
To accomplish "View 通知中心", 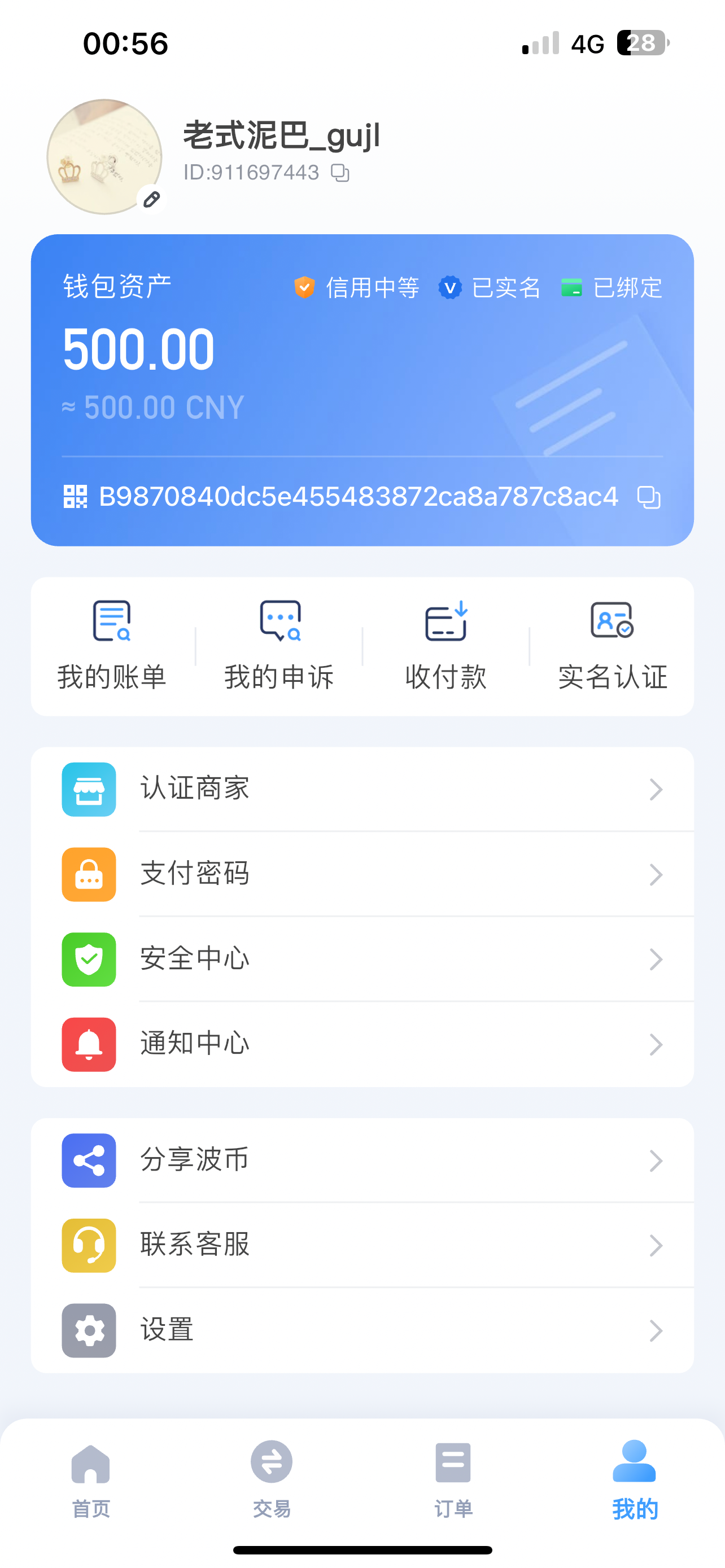I will [x=362, y=1045].
